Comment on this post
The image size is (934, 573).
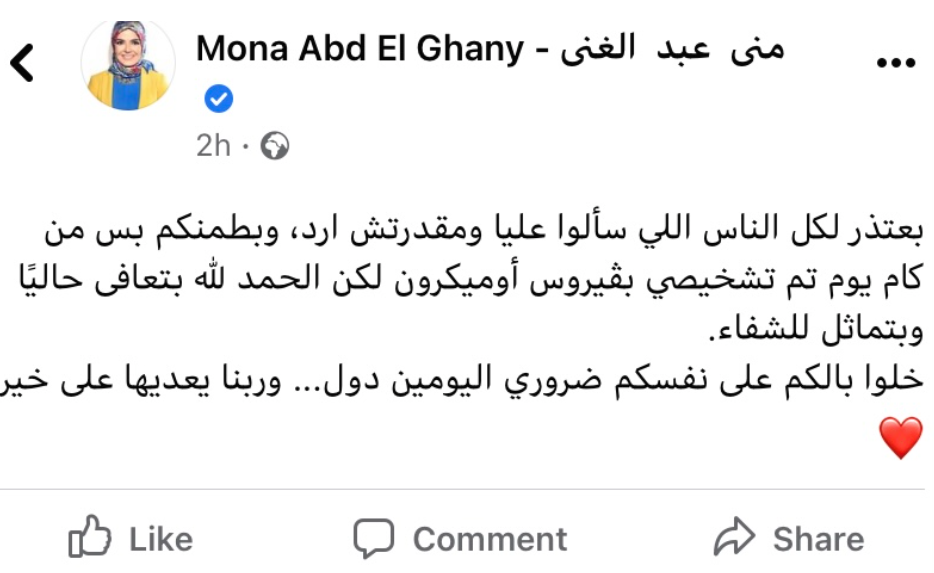(x=460, y=540)
